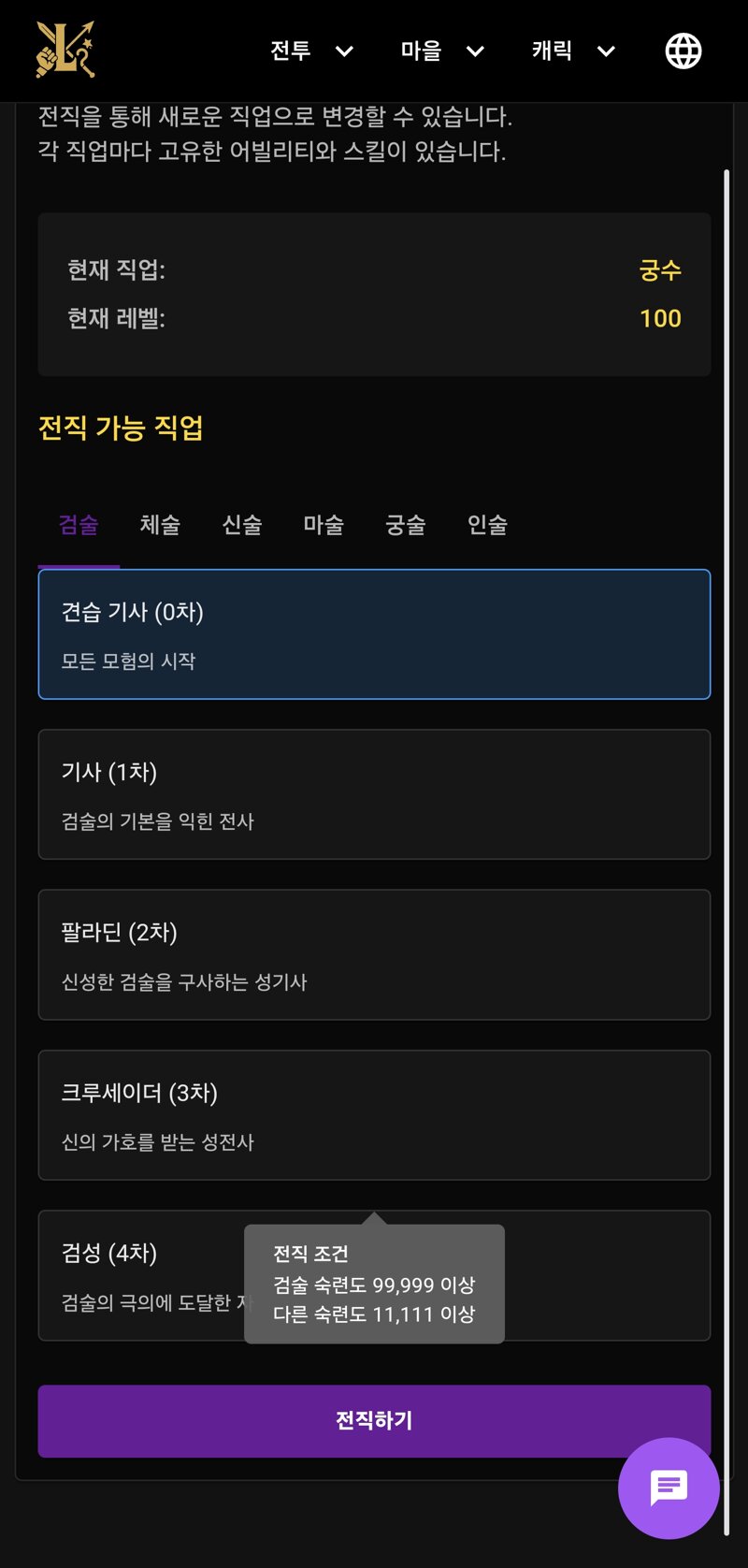The height and width of the screenshot is (1568, 748).
Task: Switch to the 궁술 tab
Action: tap(406, 525)
